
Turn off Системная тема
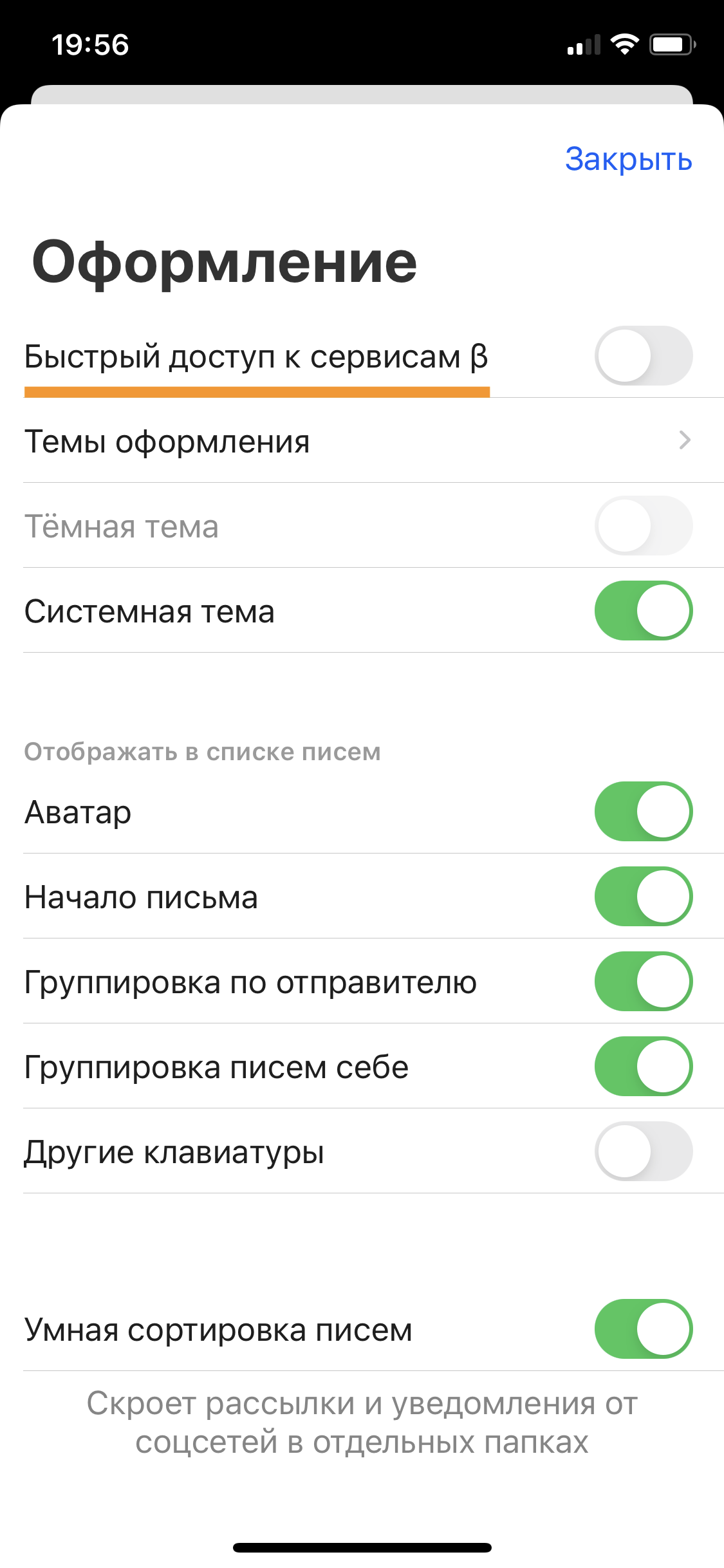[643, 611]
